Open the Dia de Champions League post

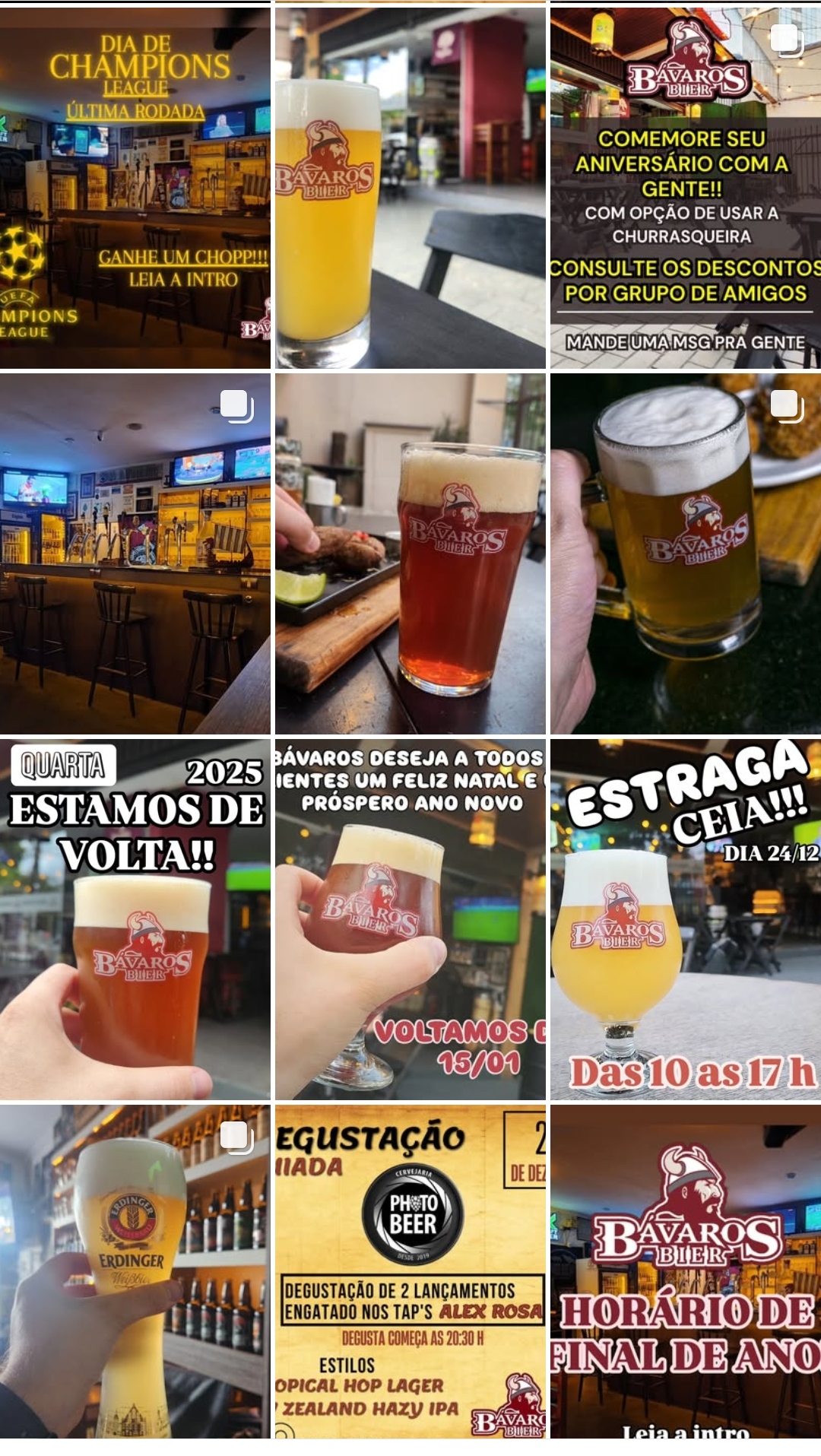point(135,187)
